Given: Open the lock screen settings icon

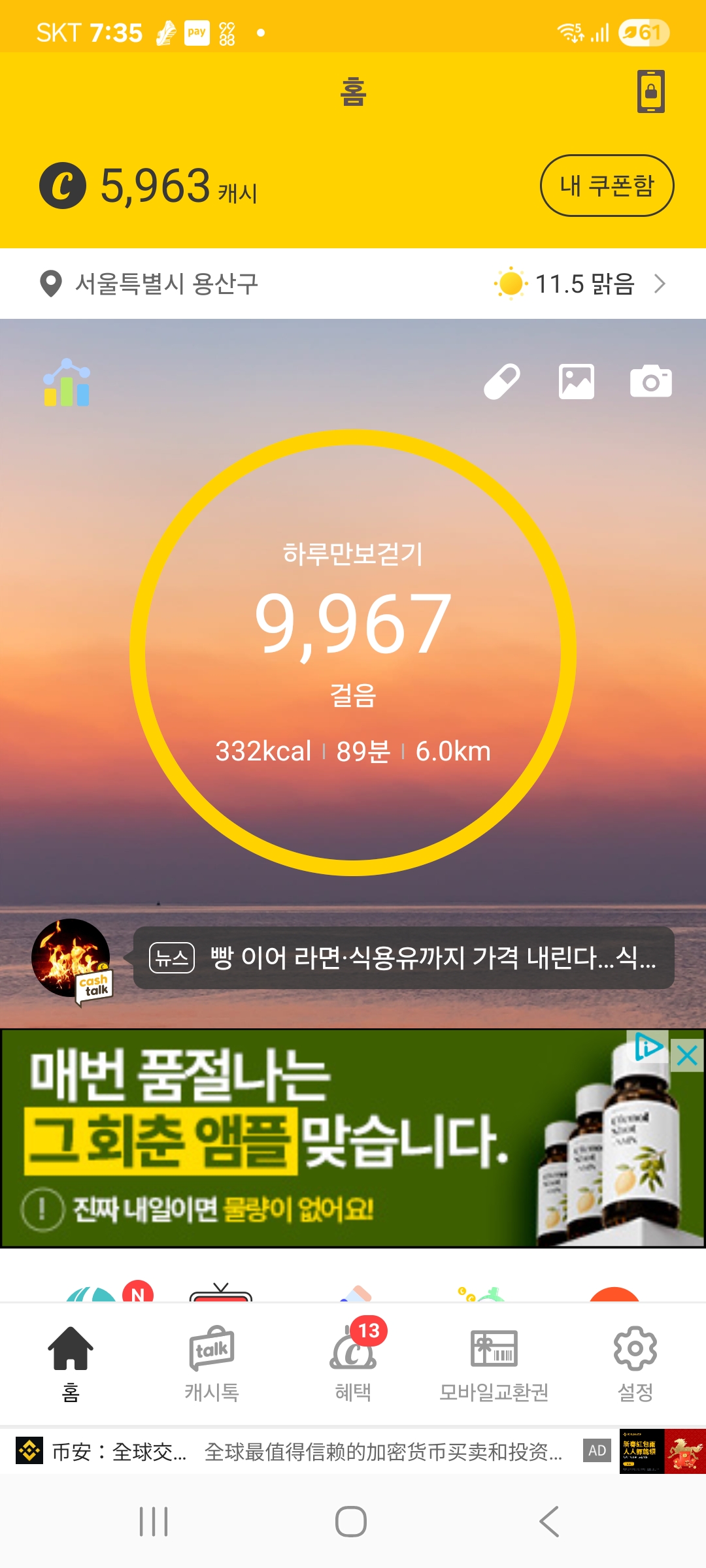Looking at the screenshot, I should 651,91.
